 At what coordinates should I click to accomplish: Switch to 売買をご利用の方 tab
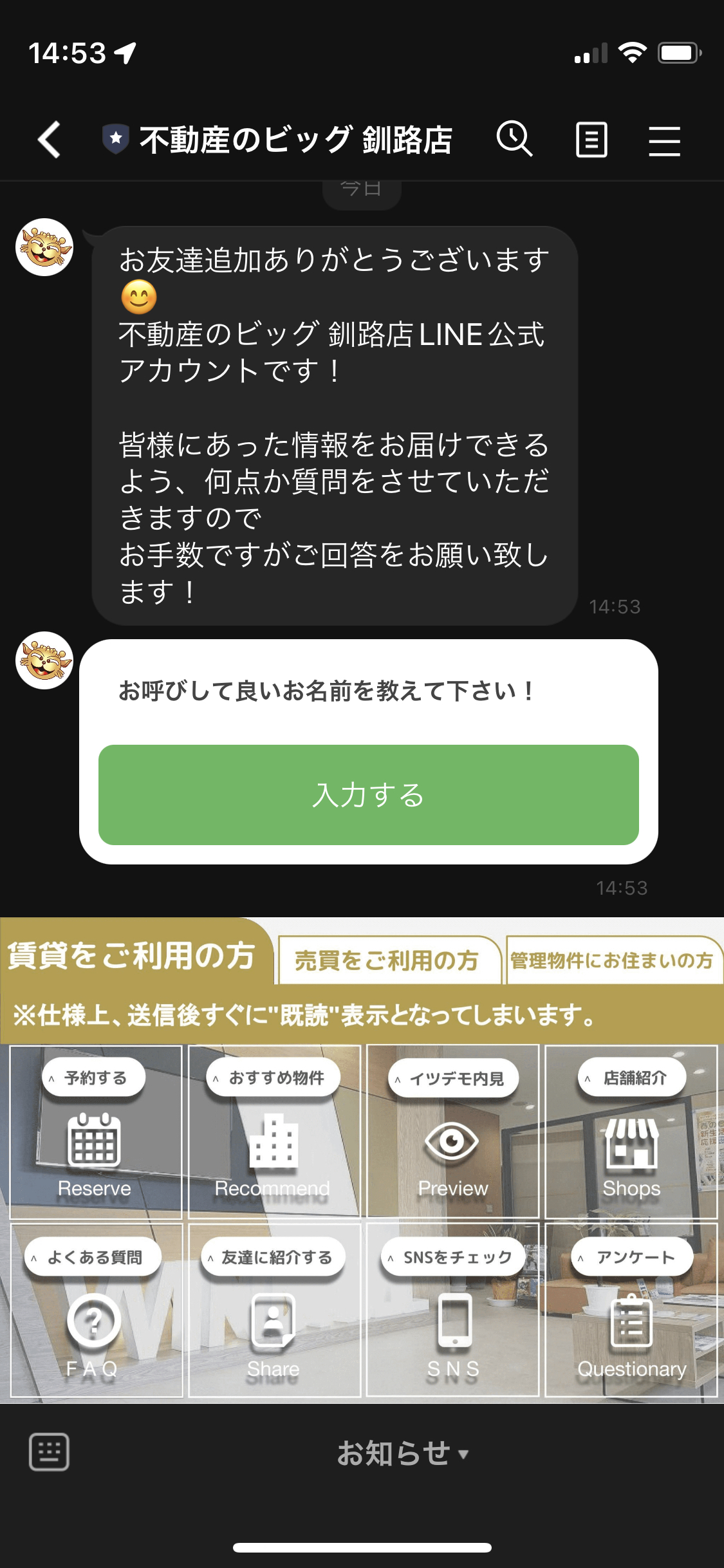[388, 960]
